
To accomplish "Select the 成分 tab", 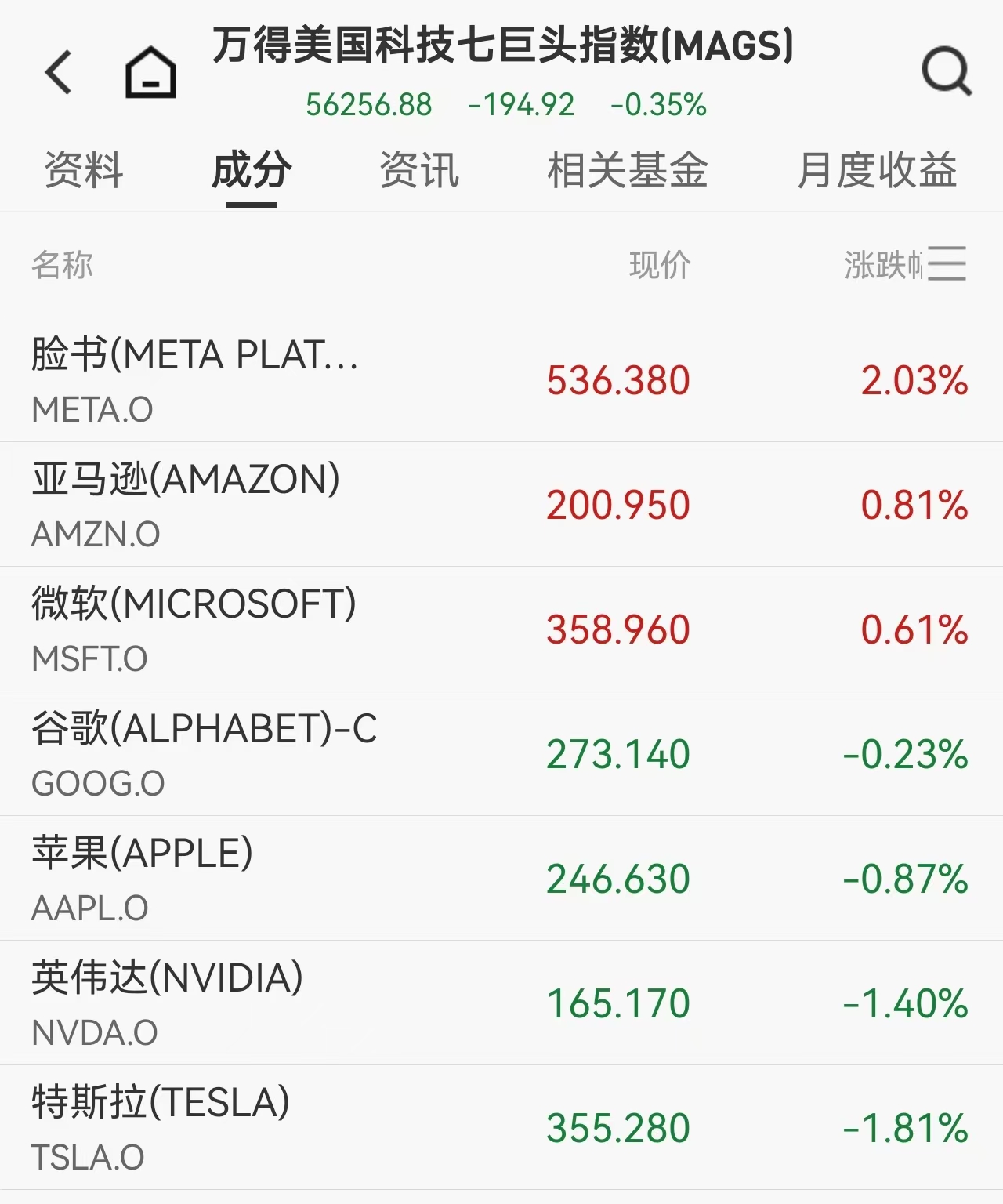I will tap(252, 170).
